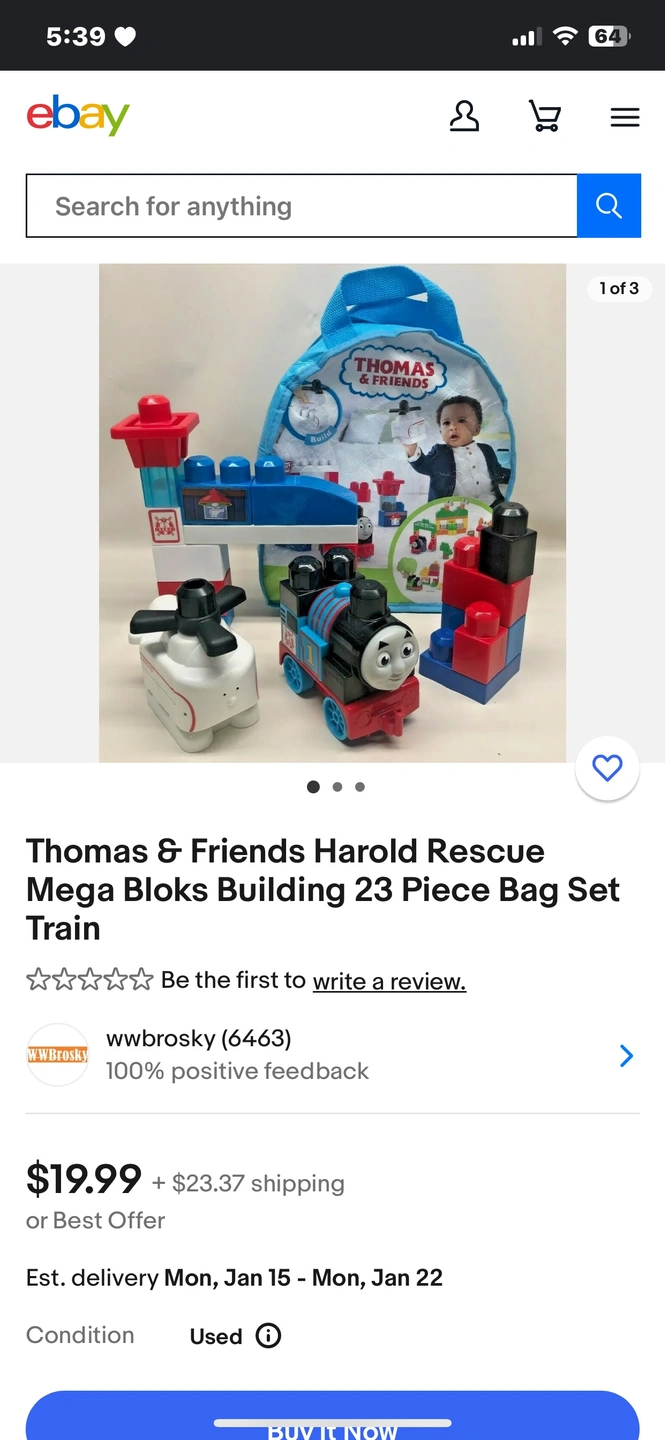Show Used condition info details
The height and width of the screenshot is (1440, 665).
point(268,1336)
